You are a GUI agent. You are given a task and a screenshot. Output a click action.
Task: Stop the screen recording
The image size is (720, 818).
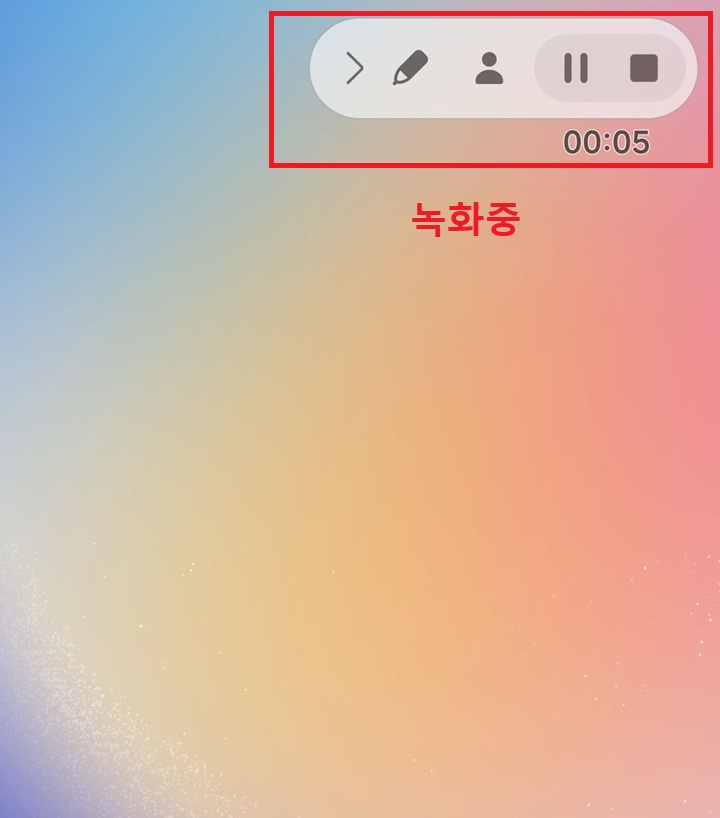tap(644, 69)
